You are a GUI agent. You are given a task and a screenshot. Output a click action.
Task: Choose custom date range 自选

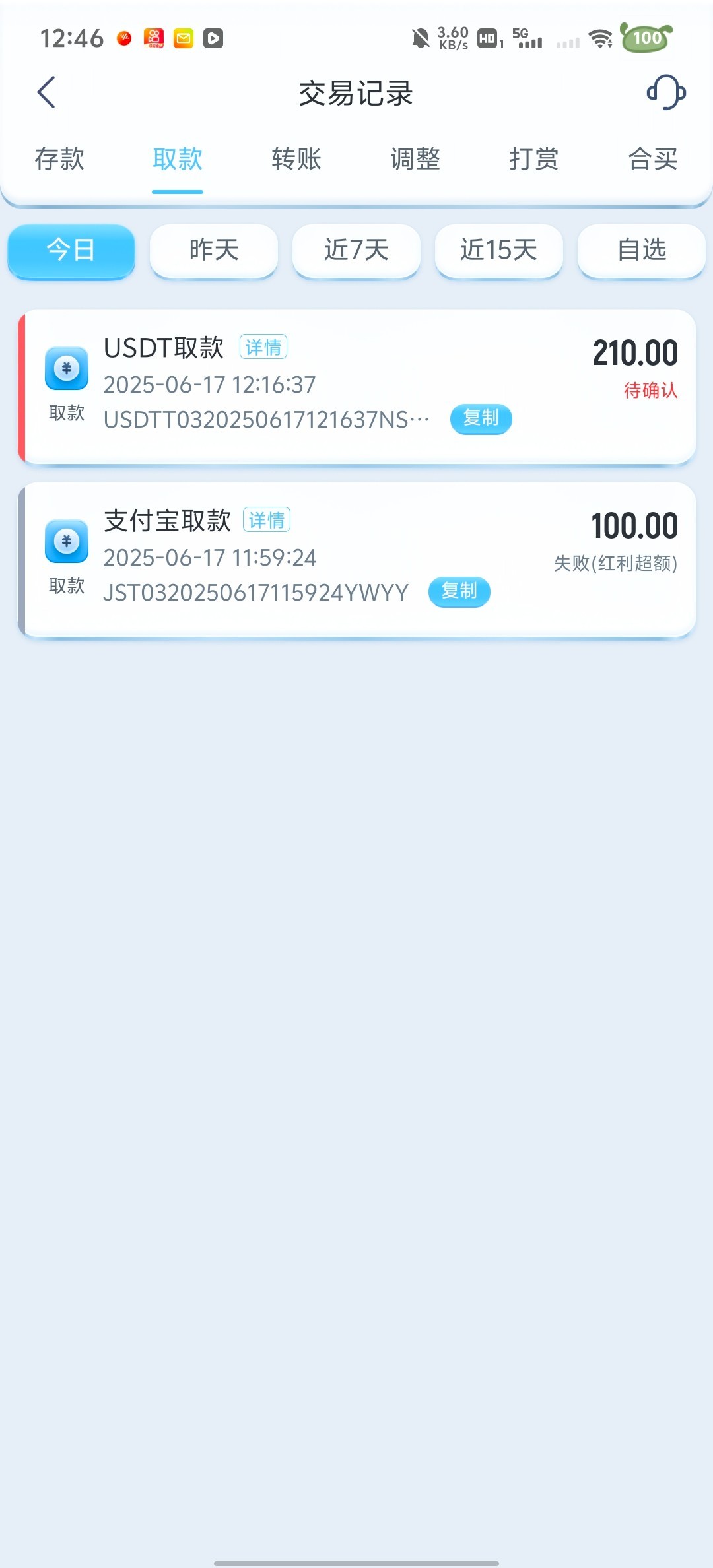(642, 250)
